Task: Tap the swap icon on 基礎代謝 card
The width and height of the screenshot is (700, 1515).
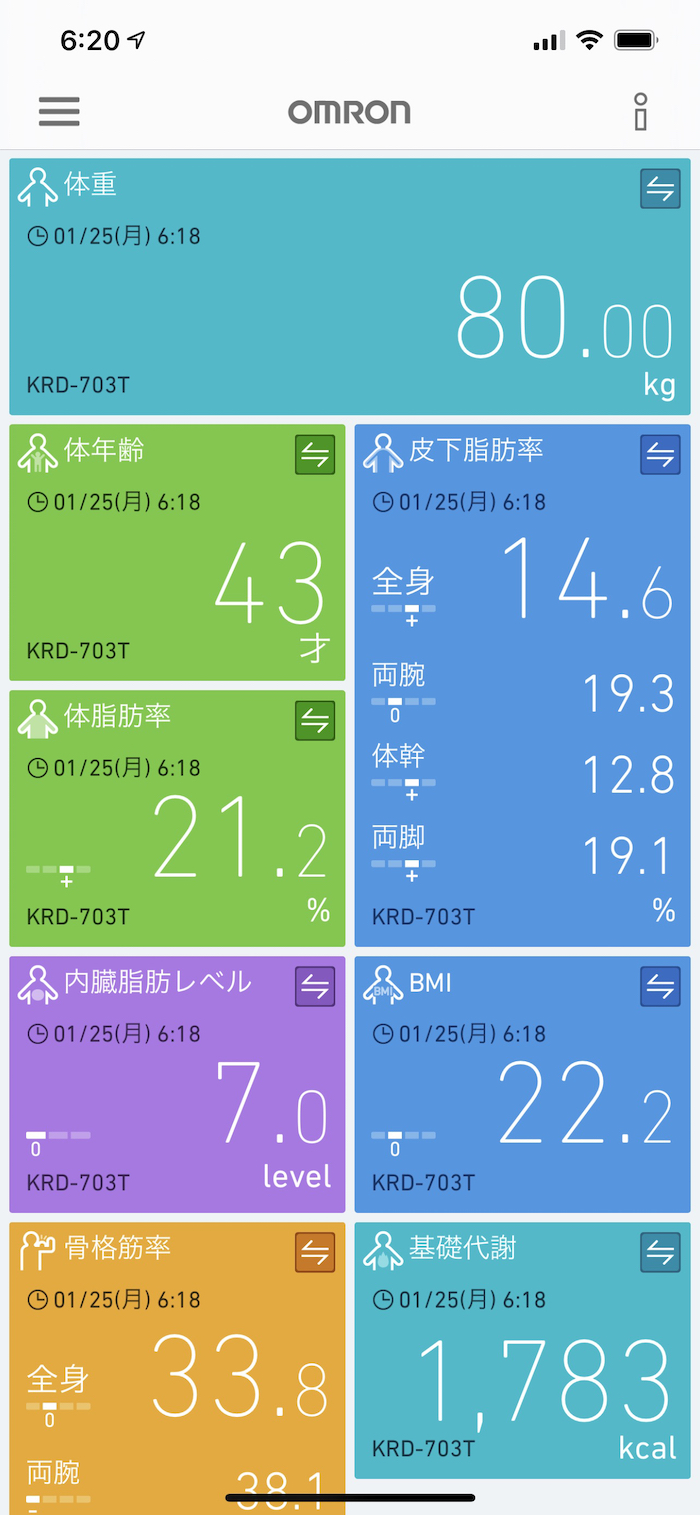Action: 660,1253
